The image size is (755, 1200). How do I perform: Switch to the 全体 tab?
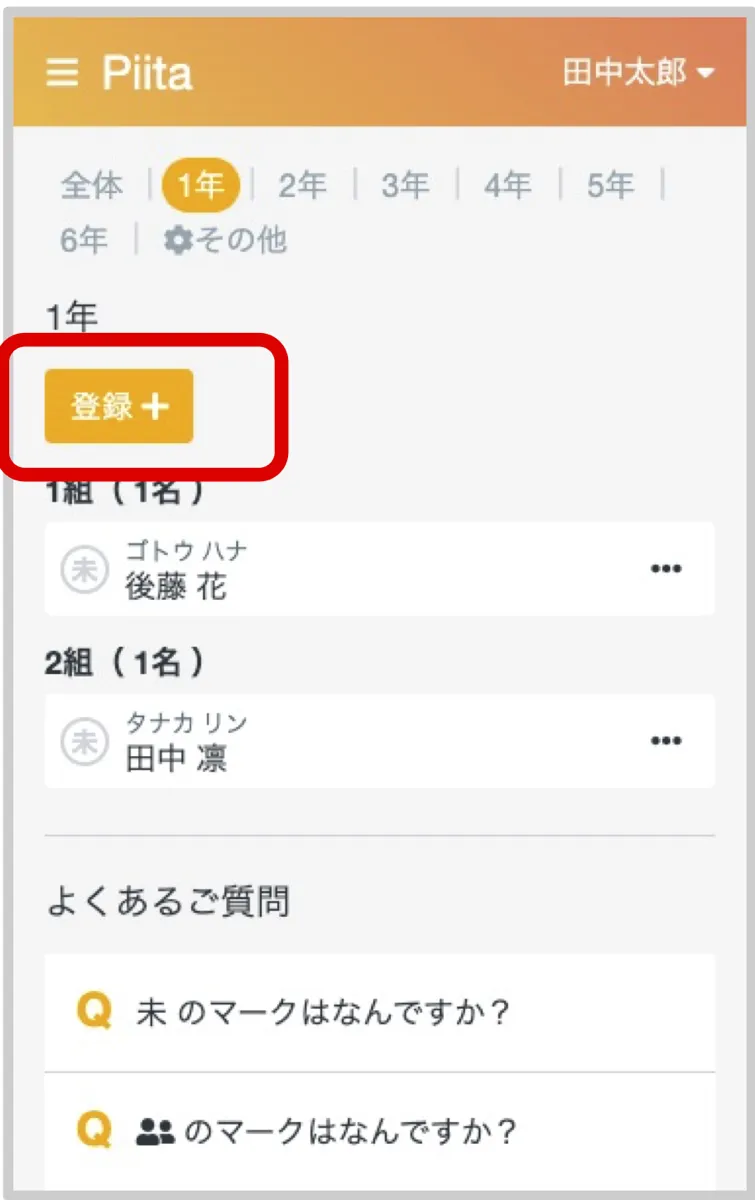coord(92,186)
